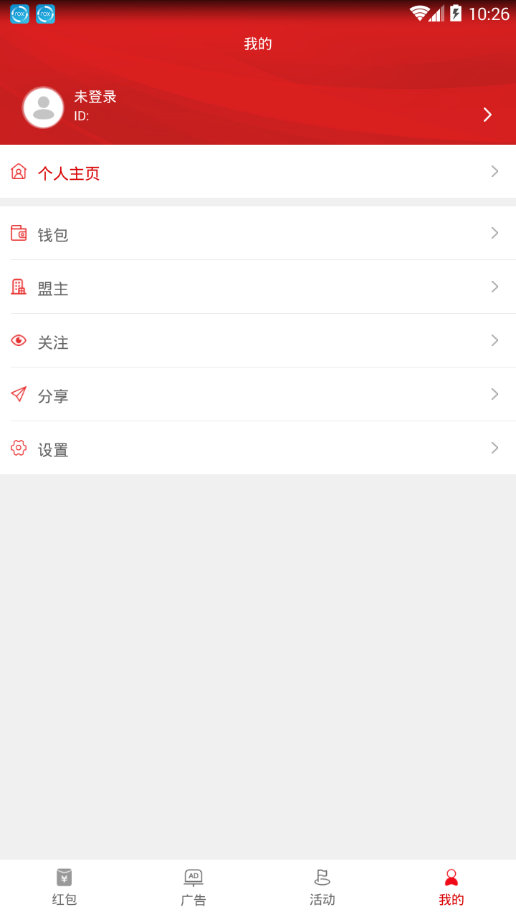Tap the profile avatar to log in

pyautogui.click(x=43, y=108)
